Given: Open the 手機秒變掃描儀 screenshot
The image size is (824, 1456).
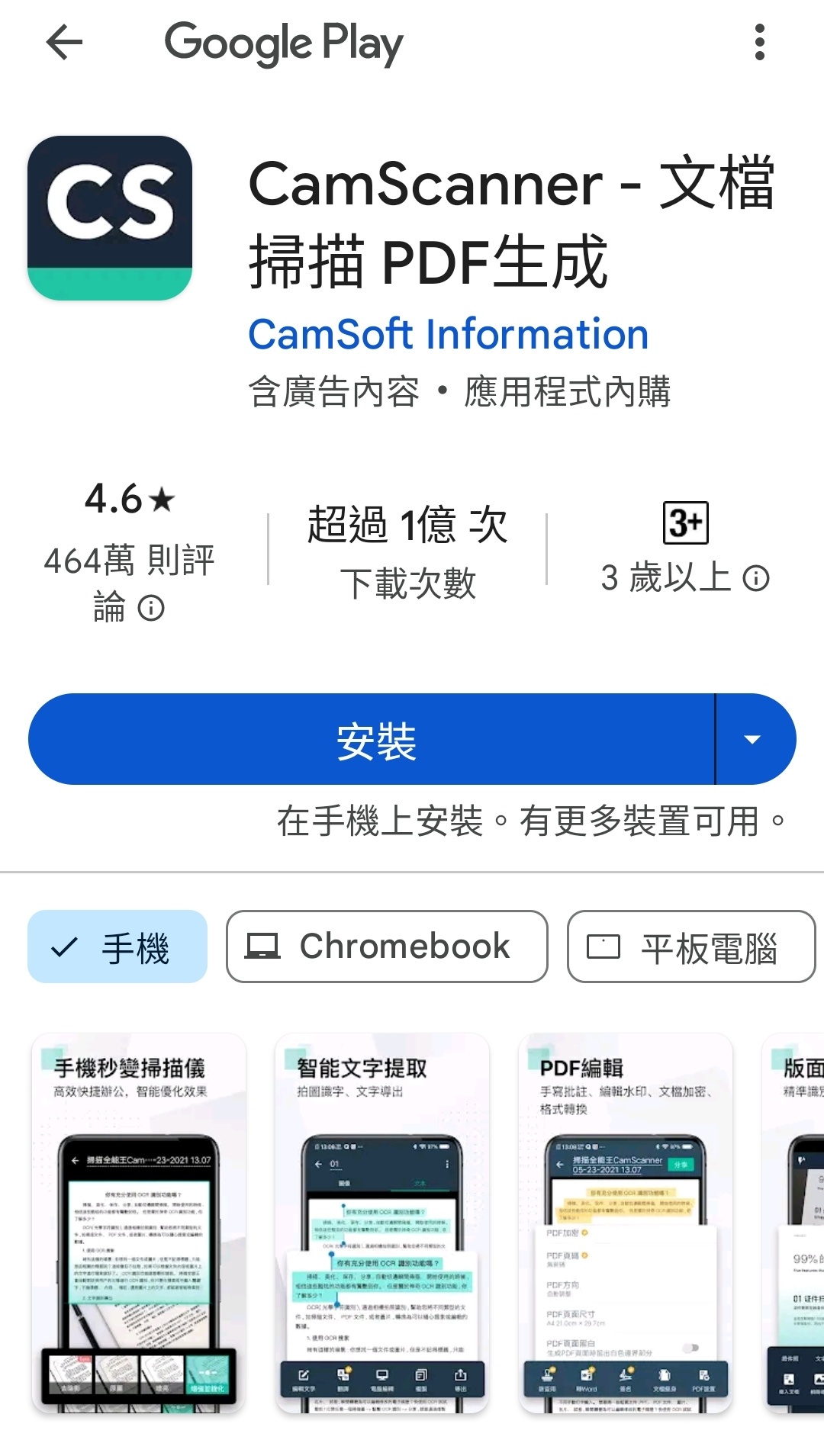Looking at the screenshot, I should tap(139, 1223).
